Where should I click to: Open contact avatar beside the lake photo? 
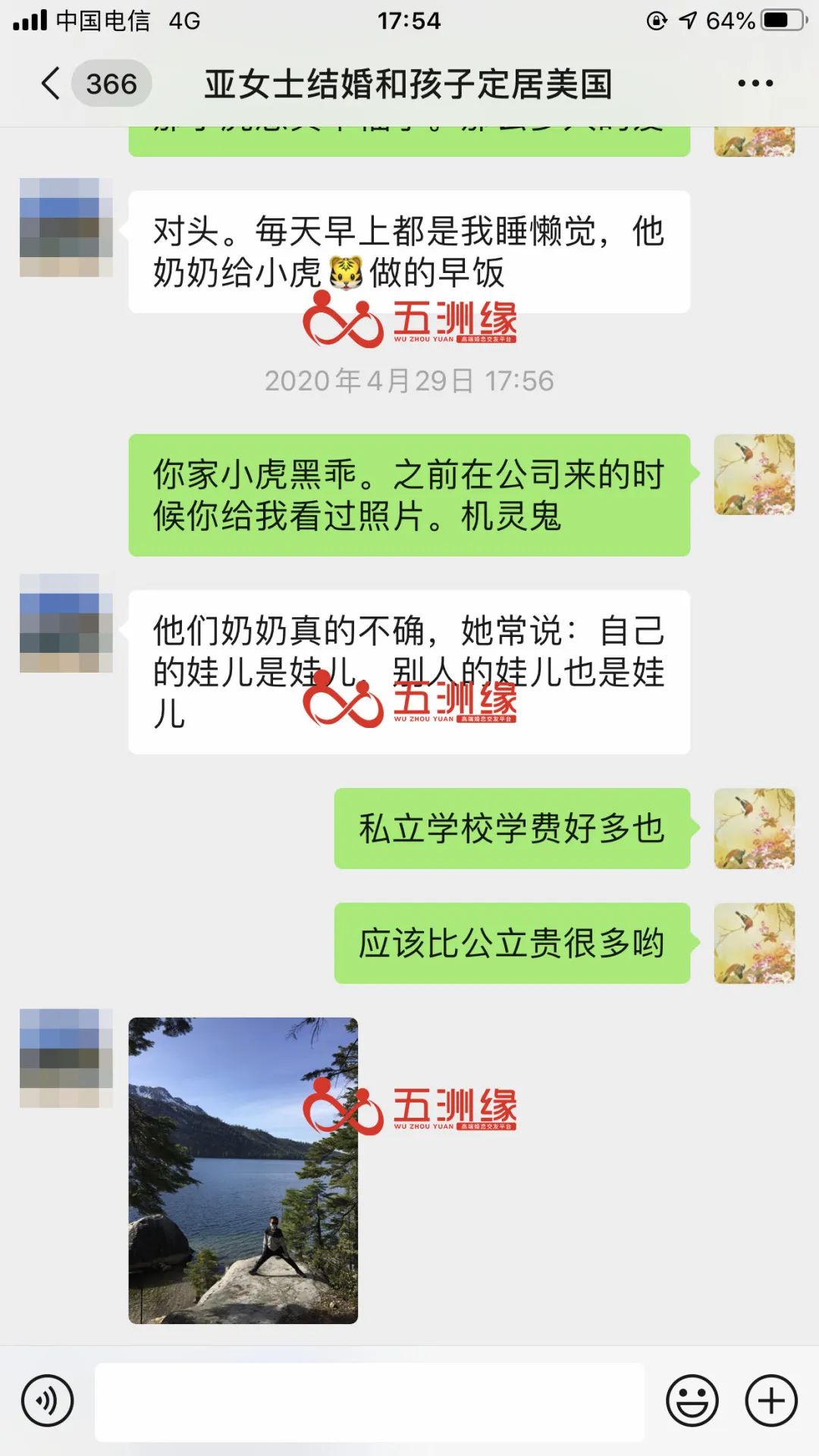66,1058
